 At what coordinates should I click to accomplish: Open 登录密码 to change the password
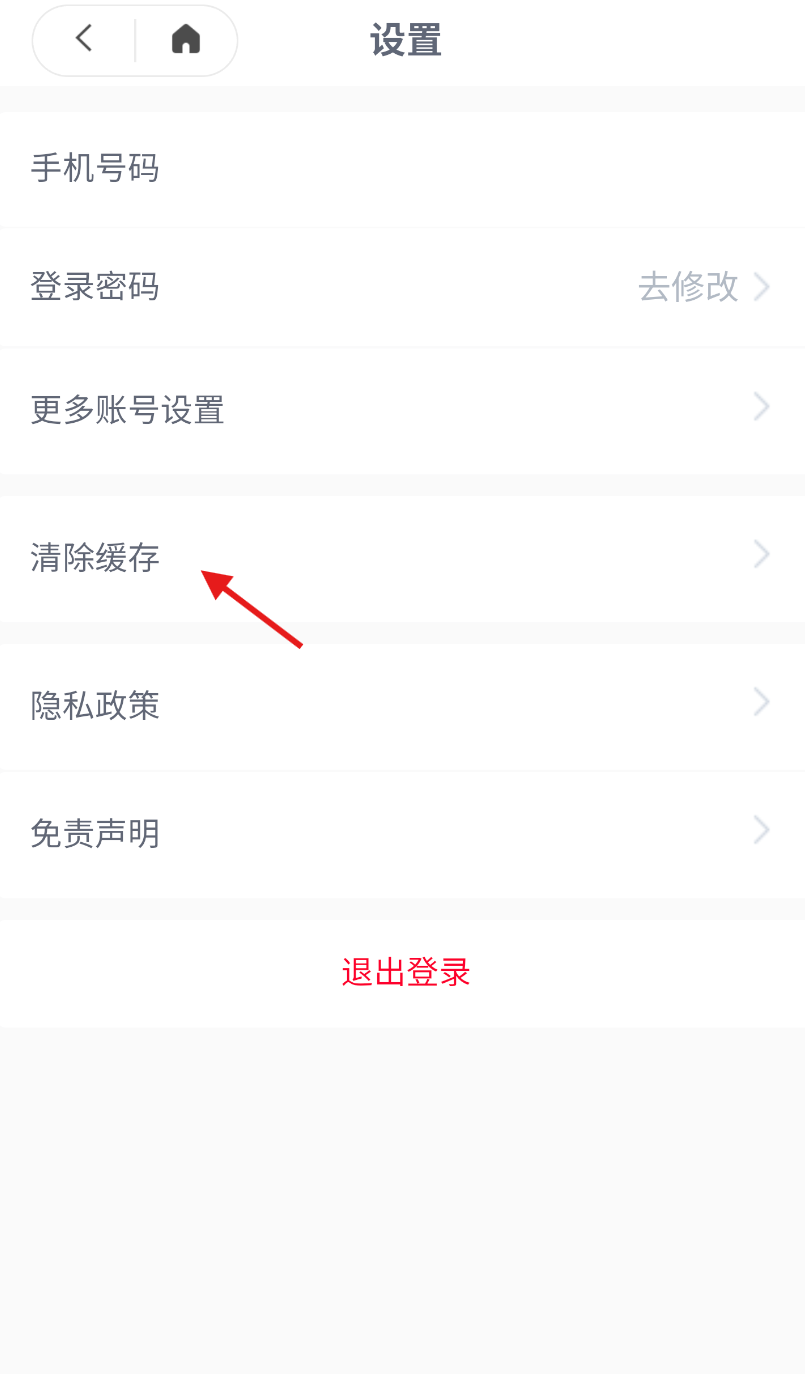402,288
